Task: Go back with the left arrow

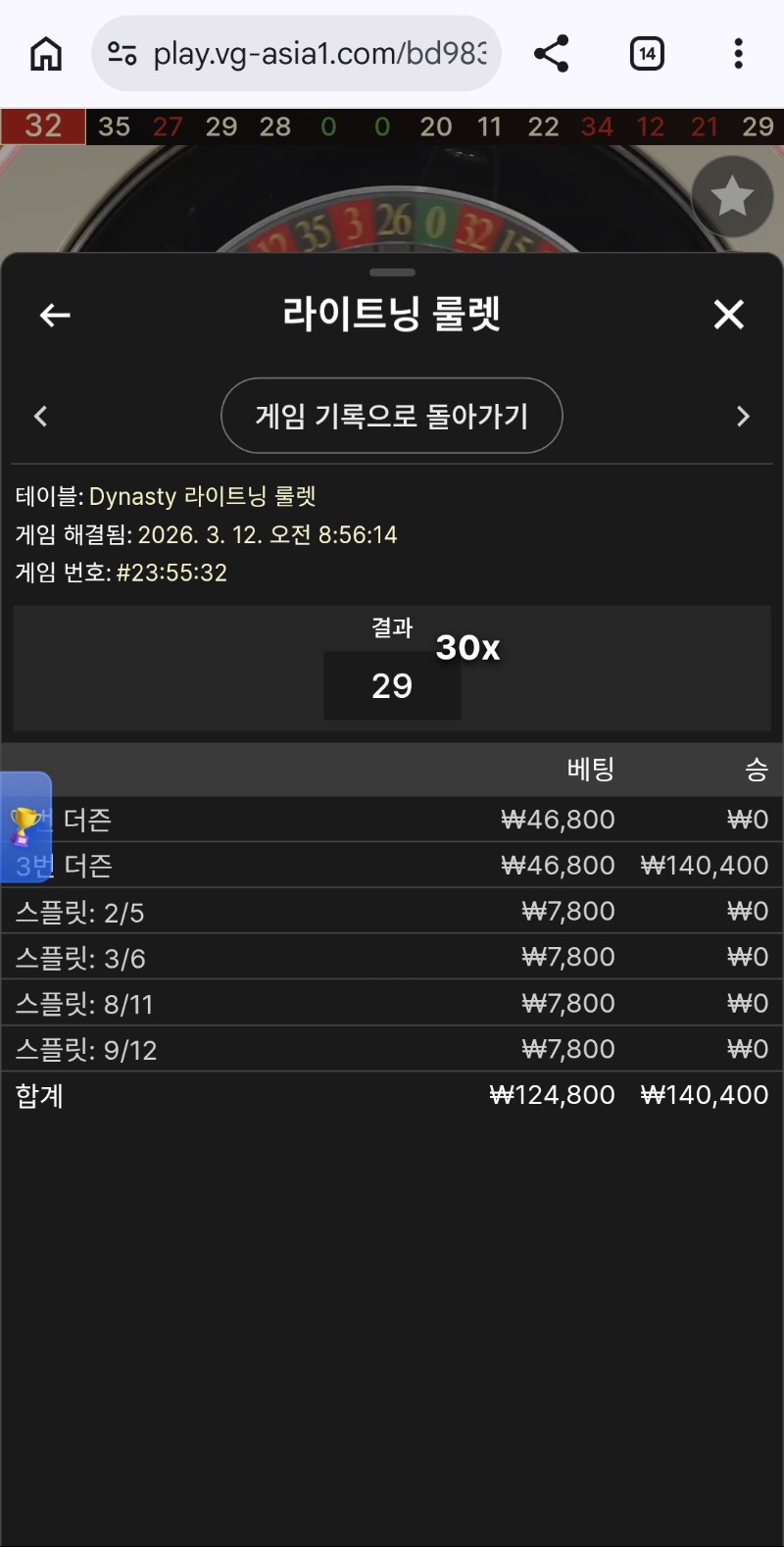Action: point(55,315)
